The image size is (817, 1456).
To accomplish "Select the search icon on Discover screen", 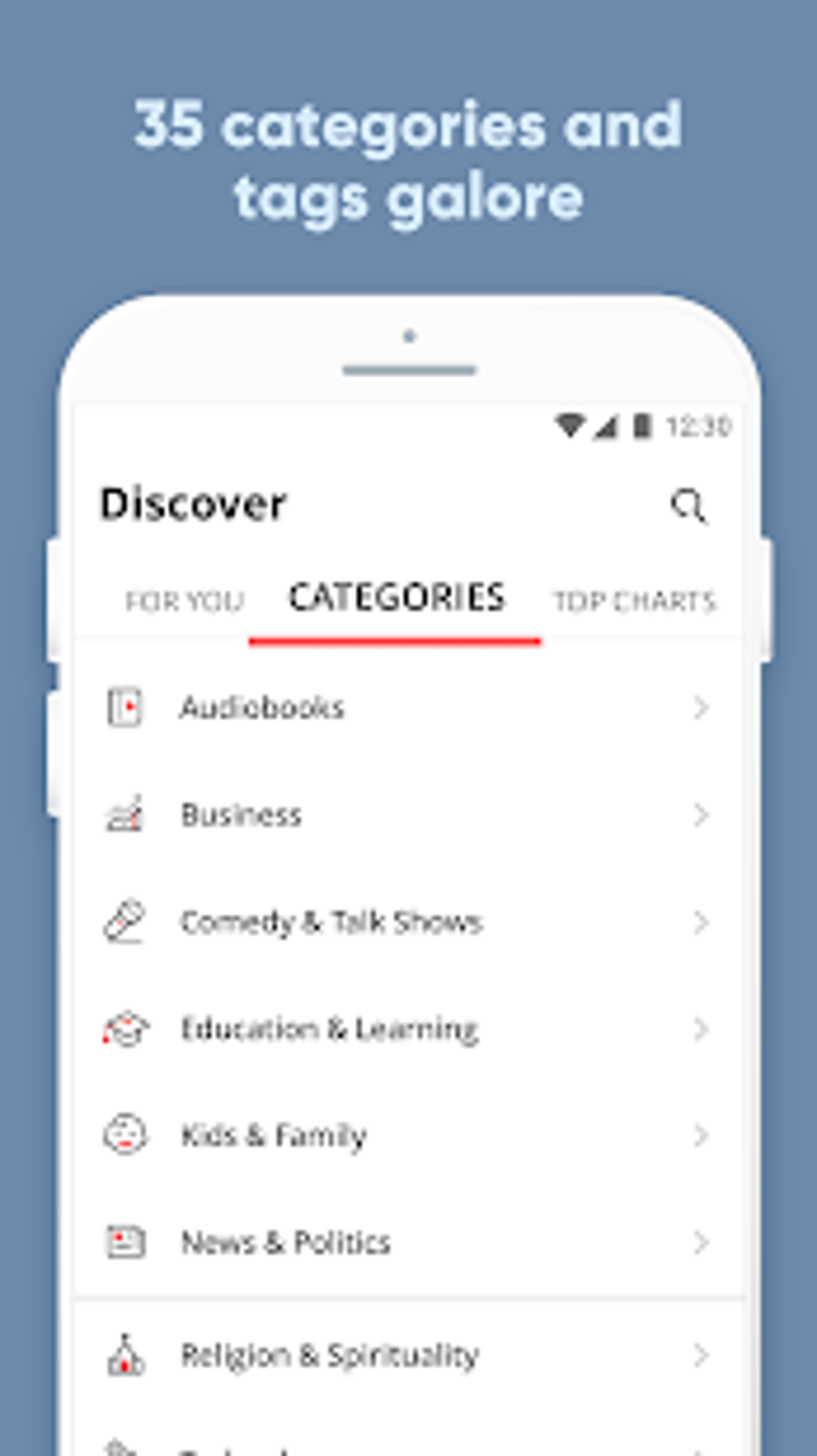I will (x=690, y=506).
